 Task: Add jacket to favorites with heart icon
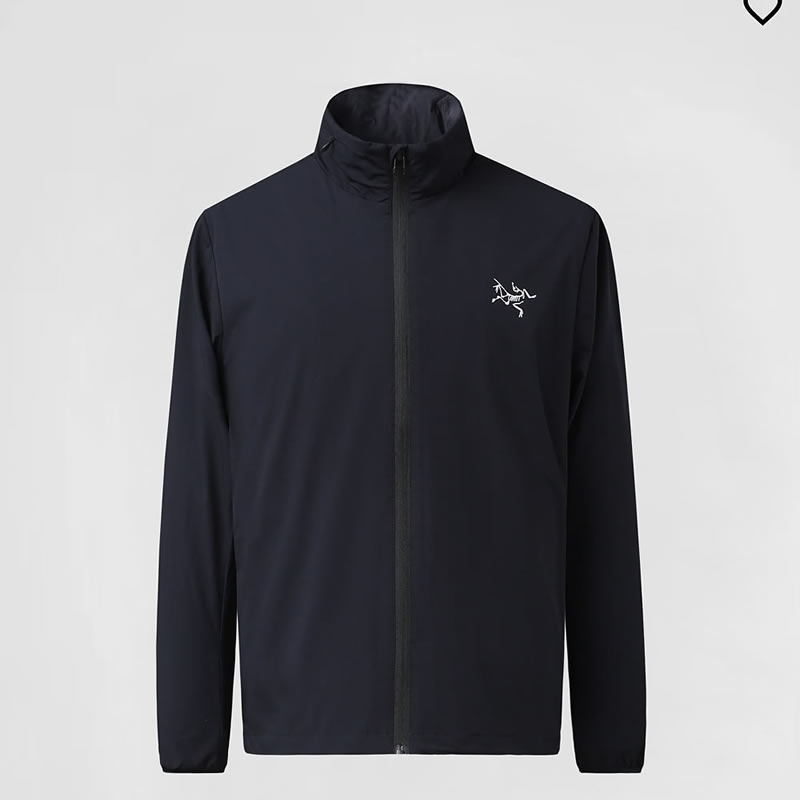click(x=761, y=9)
